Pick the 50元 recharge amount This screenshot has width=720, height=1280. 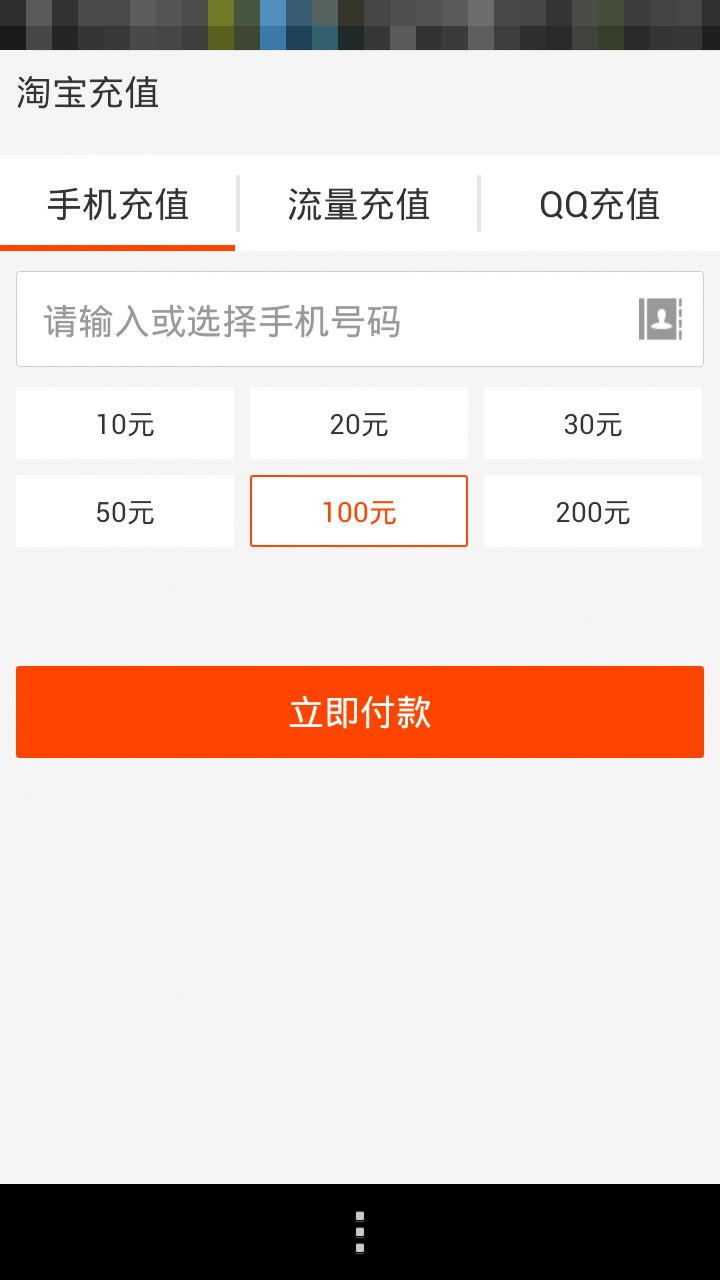click(125, 511)
